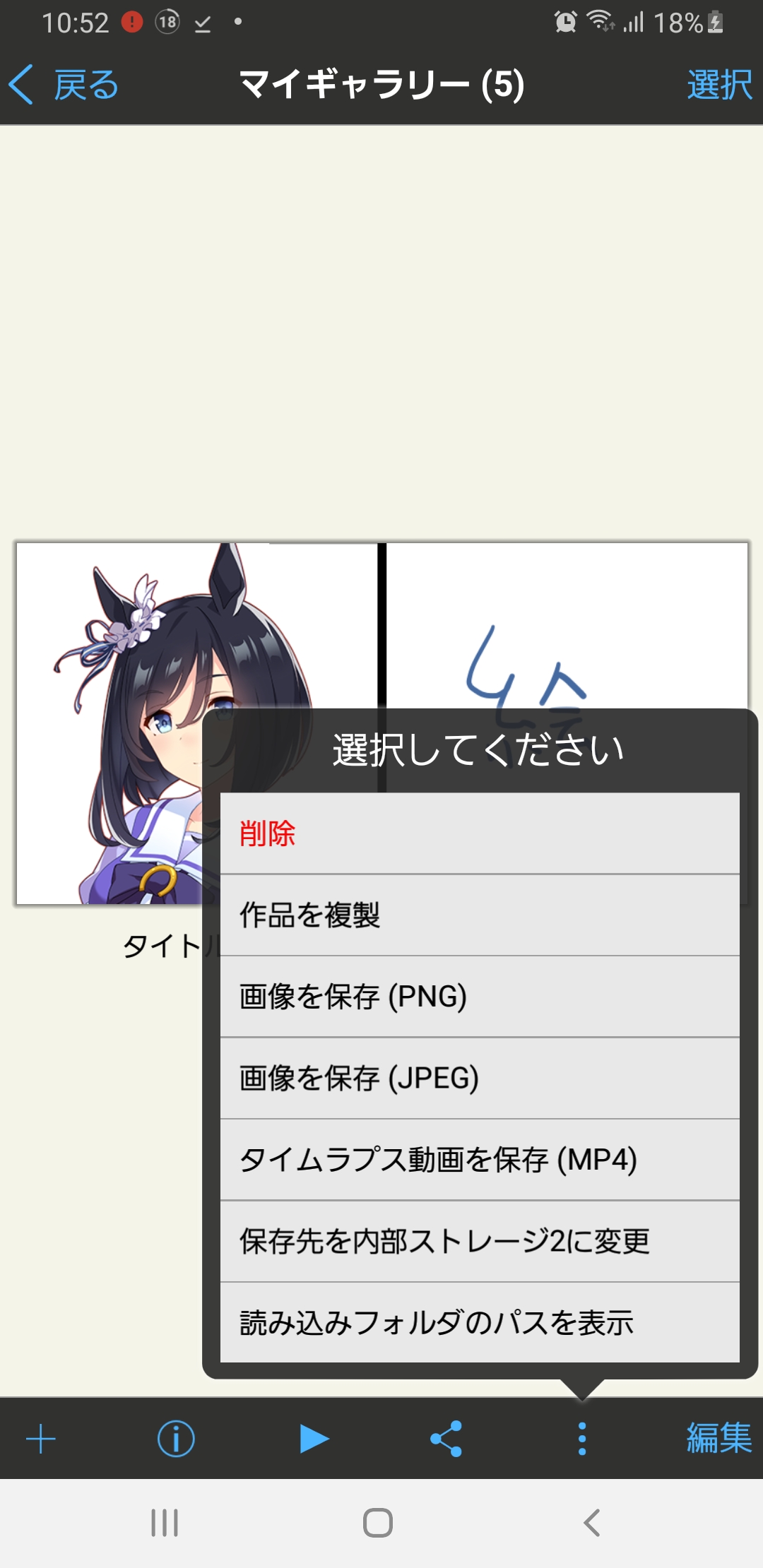Tap 編集 to edit the artwork
Viewport: 763px width, 1568px height.
[x=719, y=1439]
